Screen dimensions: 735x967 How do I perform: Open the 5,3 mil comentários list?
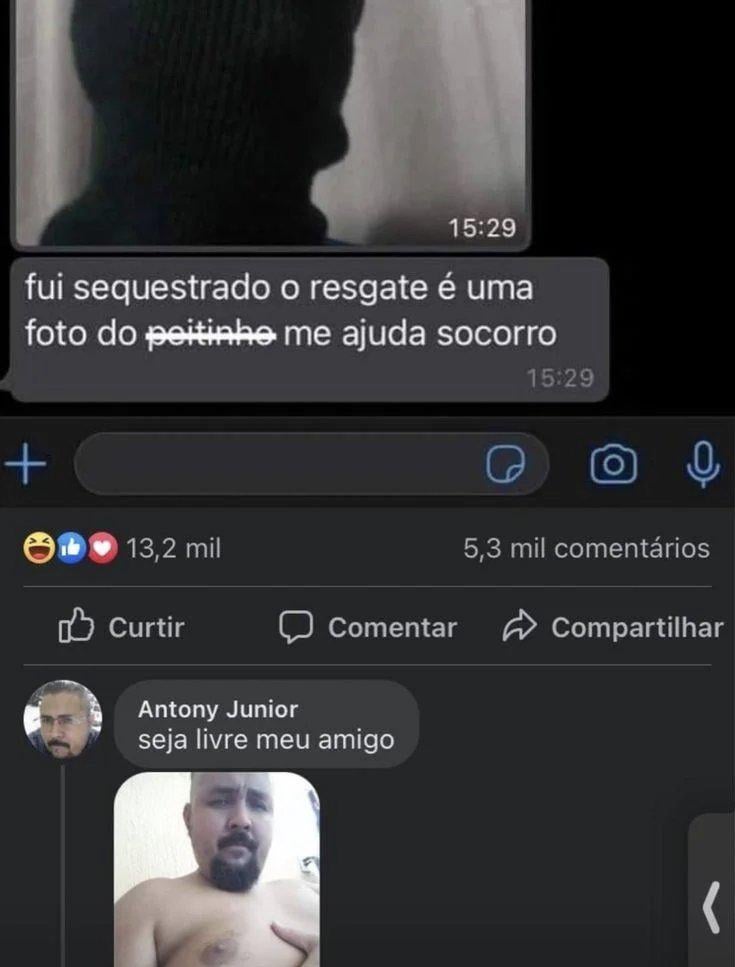coord(586,548)
